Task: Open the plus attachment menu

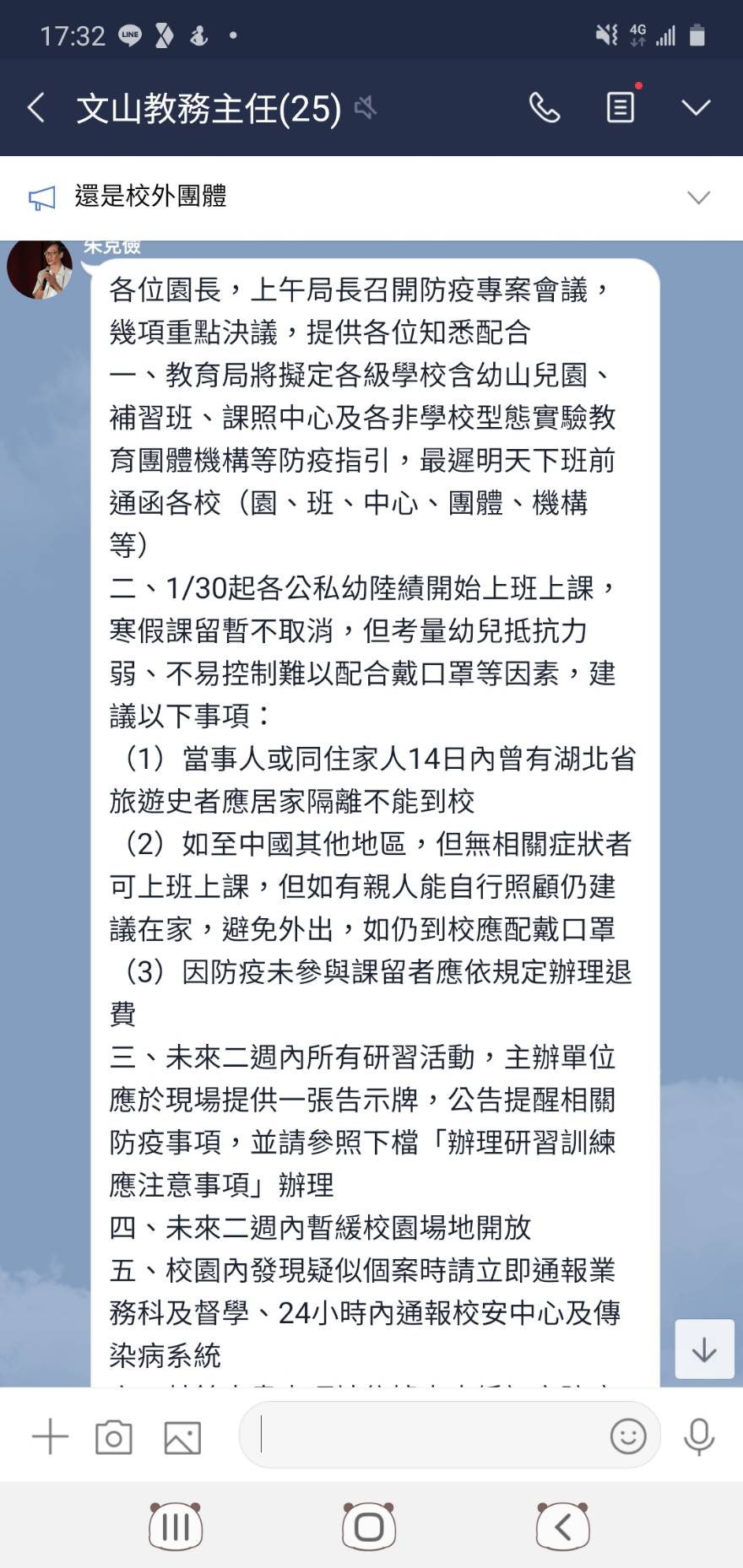Action: coord(50,1436)
